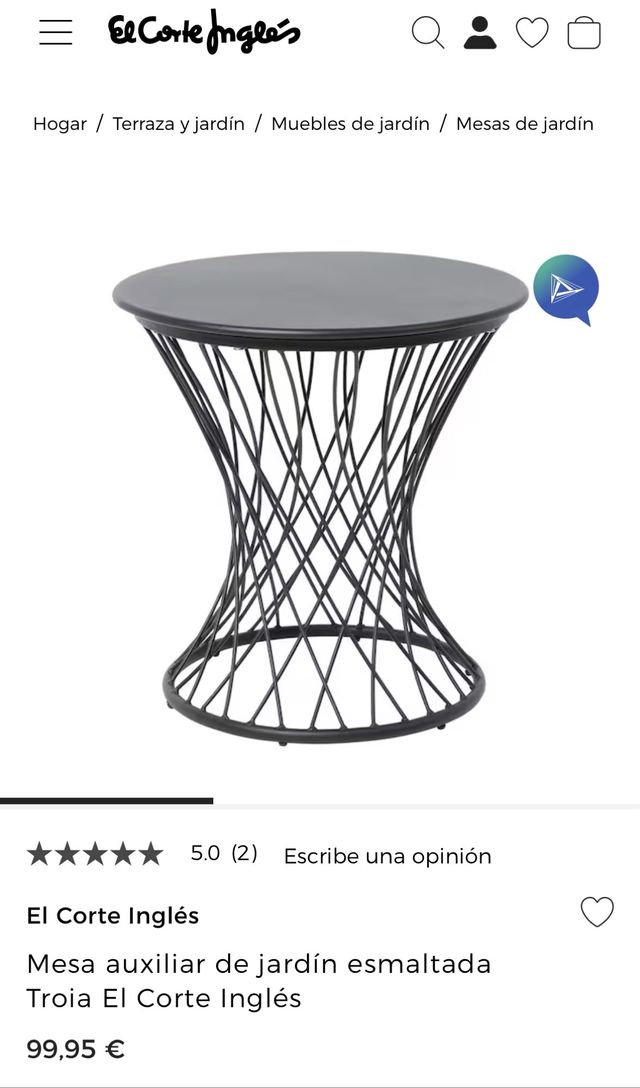Open the 5.0 star rating reviews
Image resolution: width=640 pixels, height=1088 pixels.
(142, 854)
